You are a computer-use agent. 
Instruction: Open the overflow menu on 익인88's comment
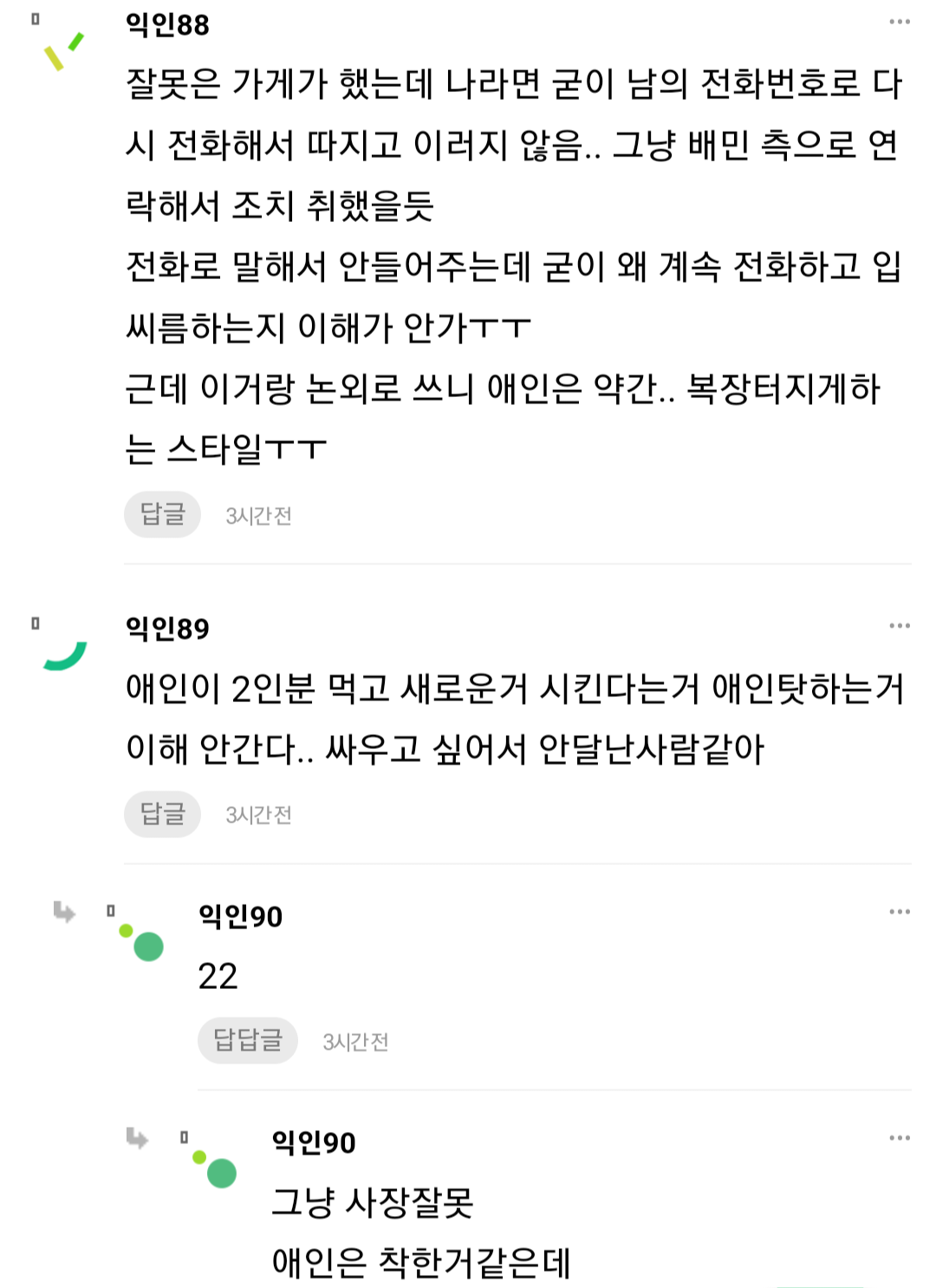point(900,22)
